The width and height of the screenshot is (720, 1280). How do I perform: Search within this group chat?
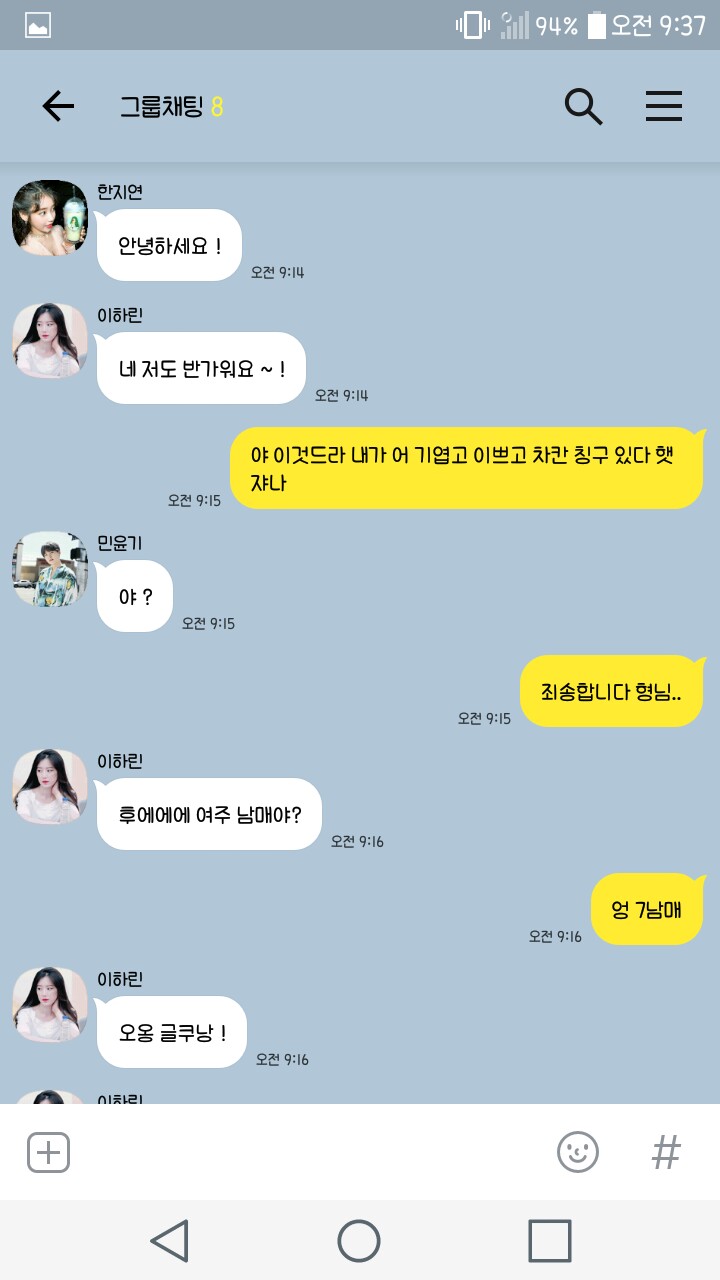(584, 106)
